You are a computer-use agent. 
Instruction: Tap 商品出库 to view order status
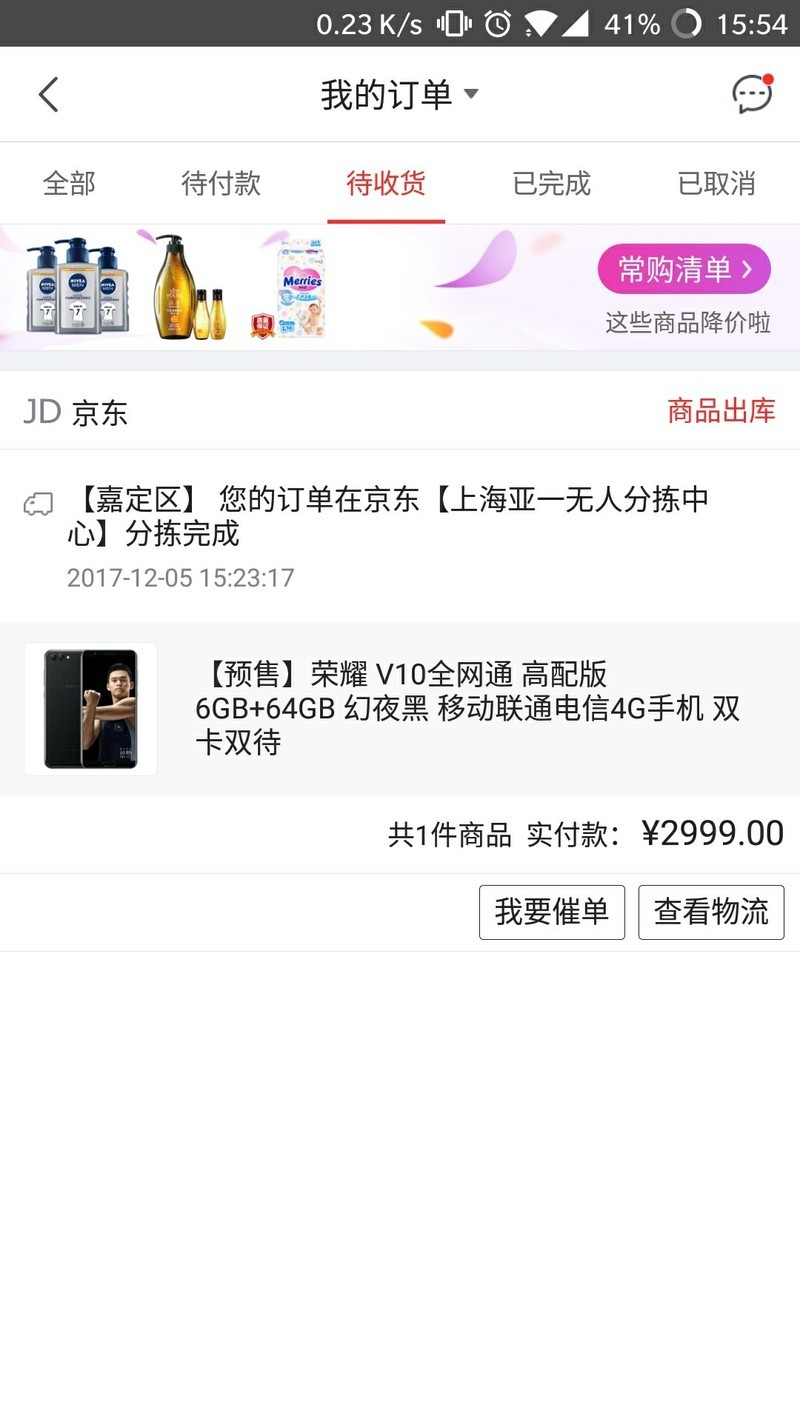(721, 413)
